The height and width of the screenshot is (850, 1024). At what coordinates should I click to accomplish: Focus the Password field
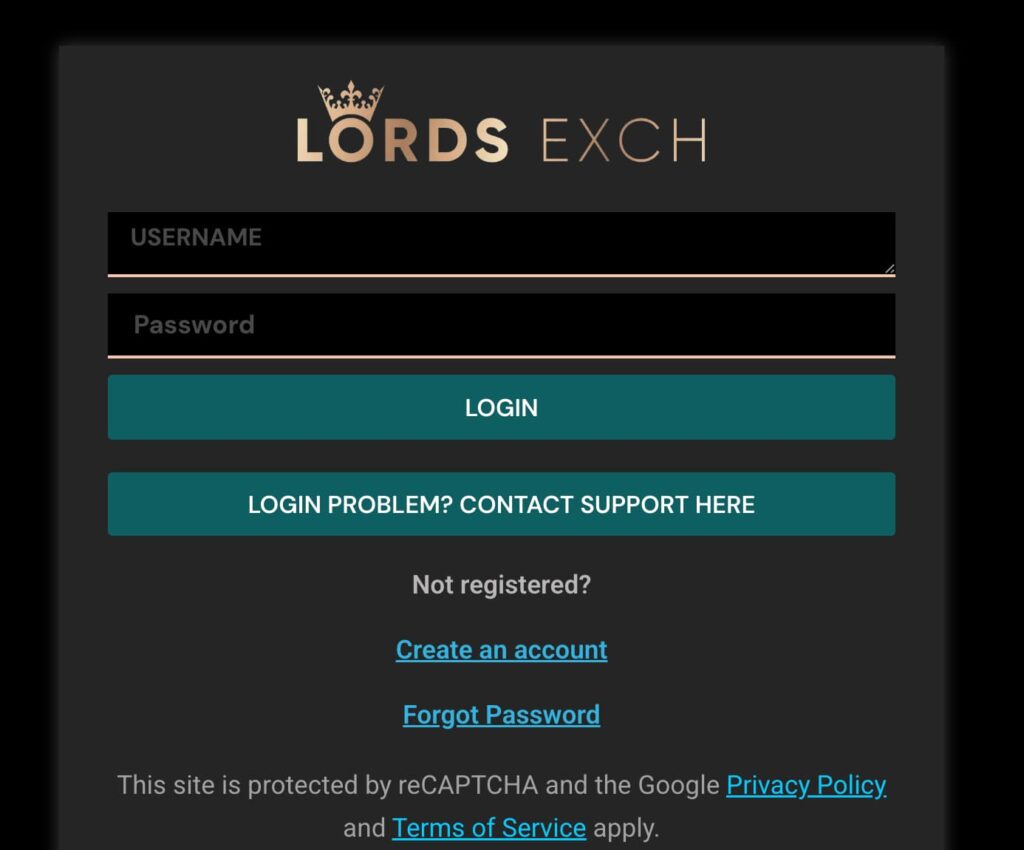point(500,325)
